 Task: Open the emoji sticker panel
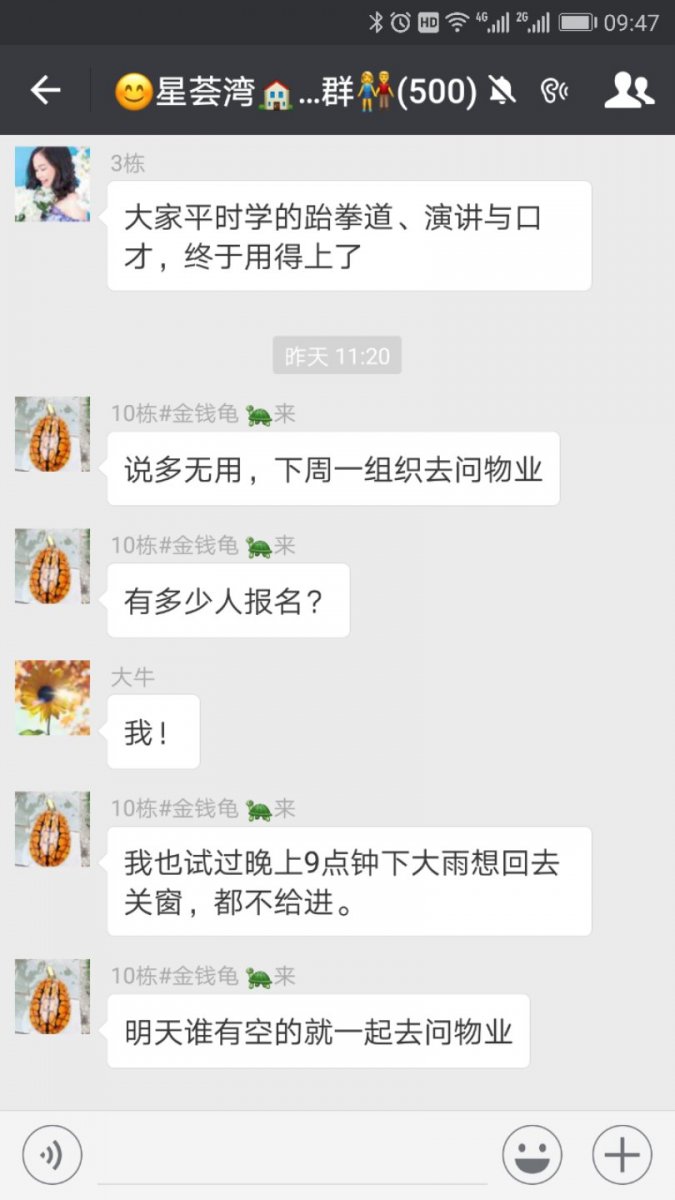[x=531, y=1155]
